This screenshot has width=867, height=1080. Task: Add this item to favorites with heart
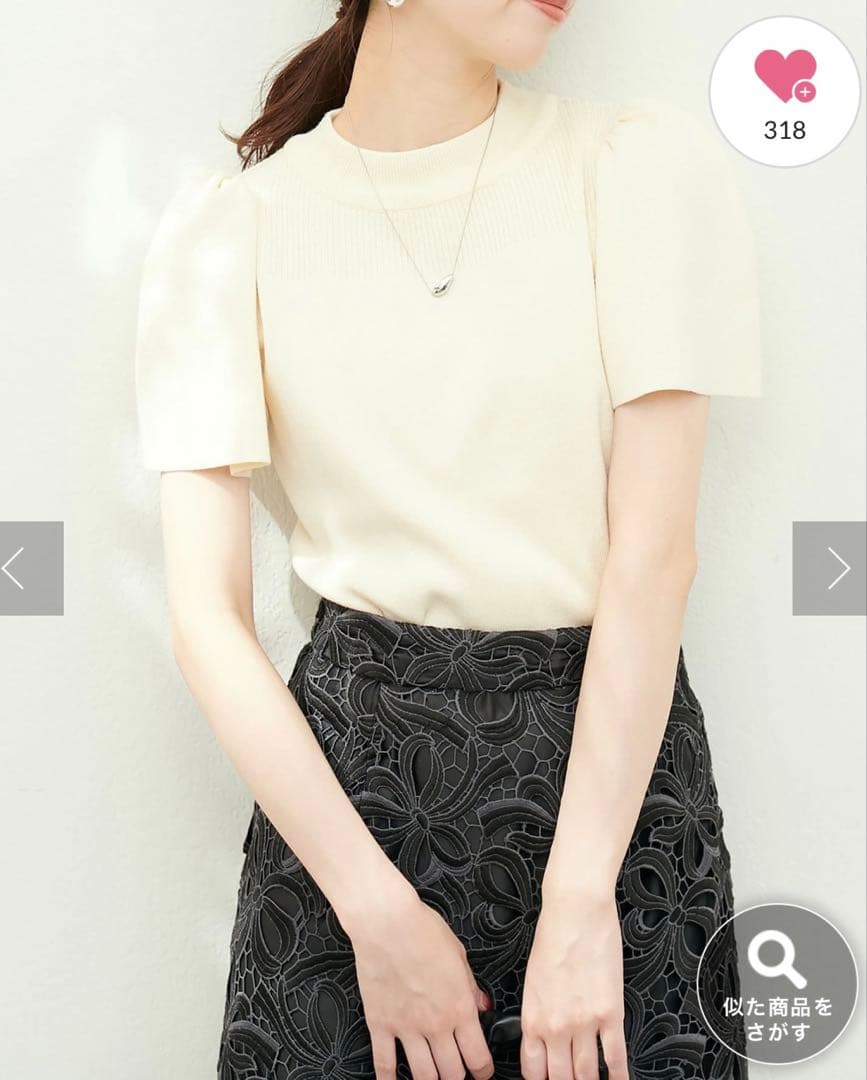784,92
